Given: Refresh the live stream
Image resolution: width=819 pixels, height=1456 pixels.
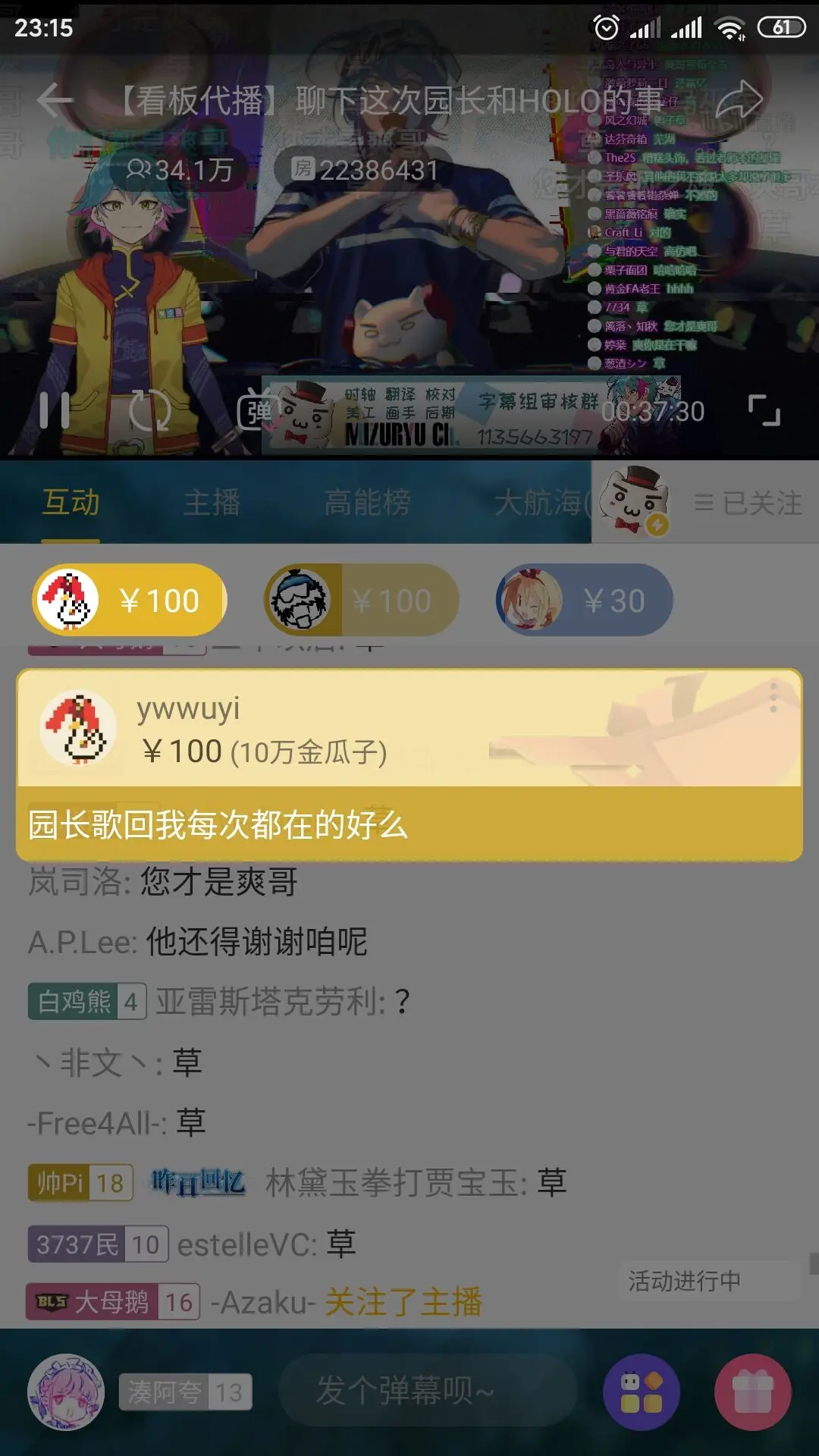Looking at the screenshot, I should point(150,410).
